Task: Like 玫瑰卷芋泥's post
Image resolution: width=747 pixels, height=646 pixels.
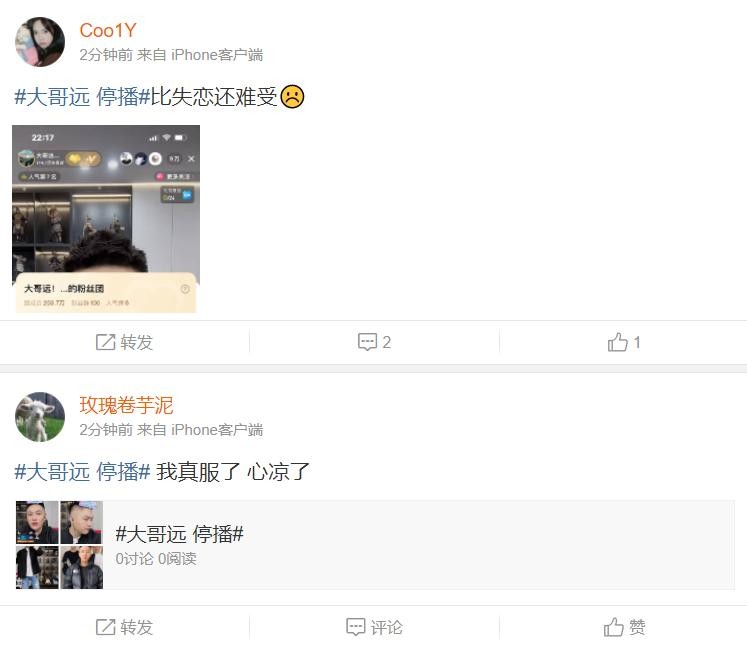Action: pos(624,627)
